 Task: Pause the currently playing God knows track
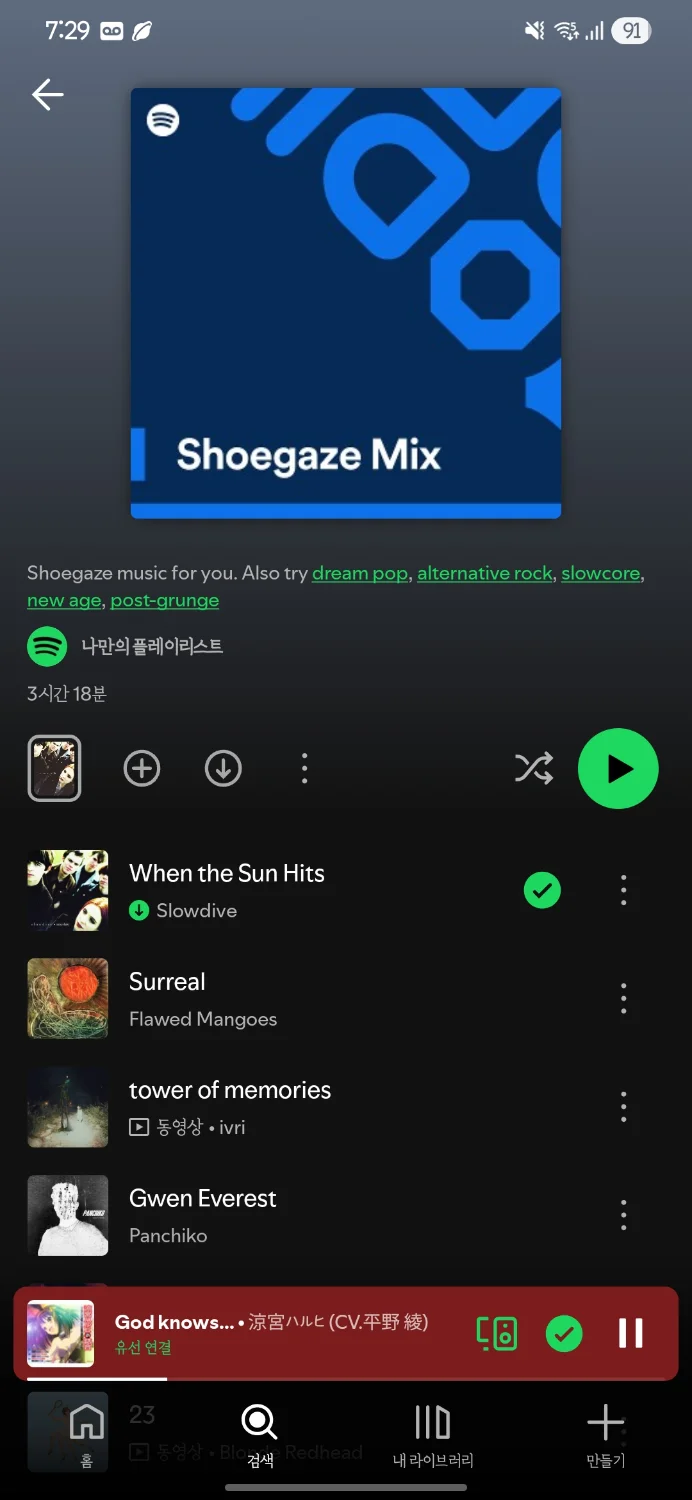pos(630,1333)
